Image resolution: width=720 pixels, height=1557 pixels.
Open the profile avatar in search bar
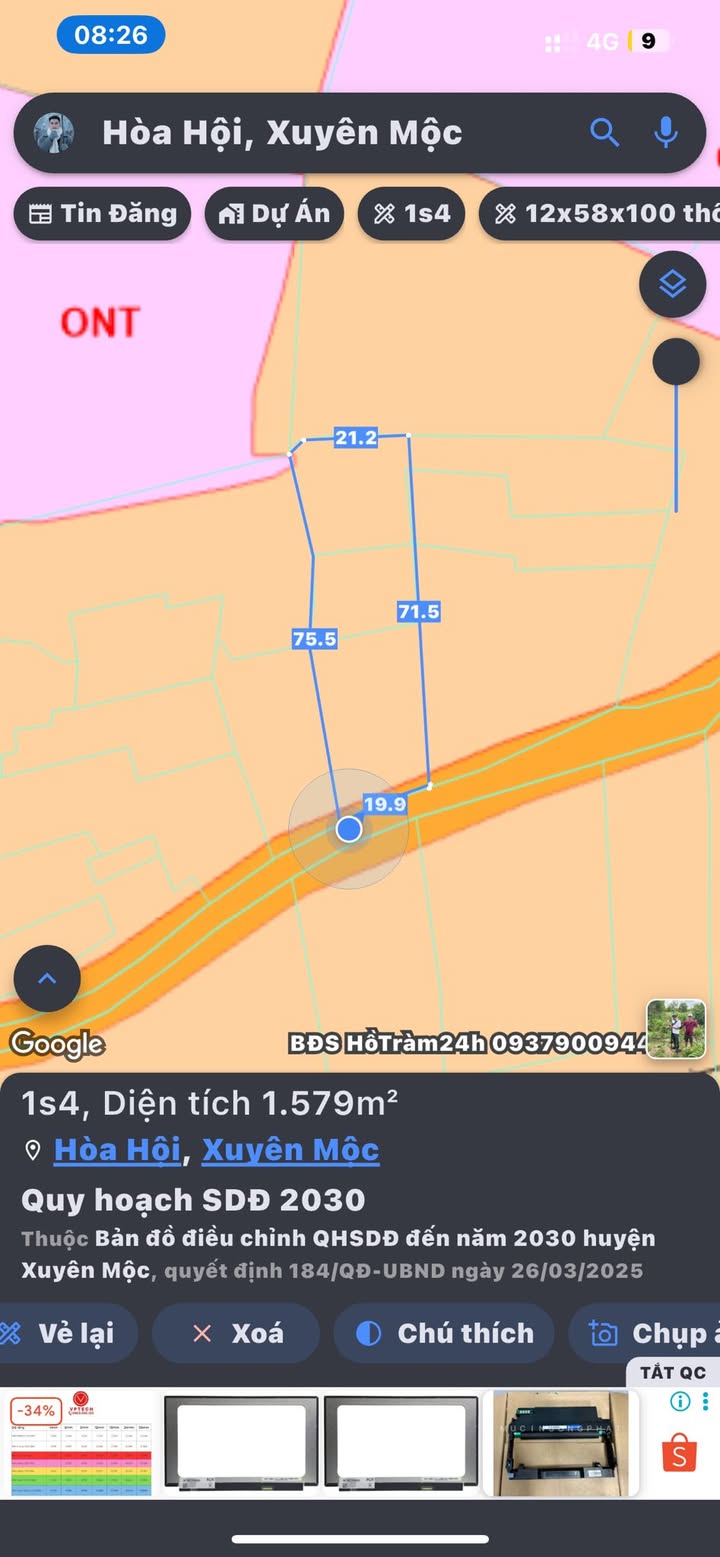(x=54, y=132)
